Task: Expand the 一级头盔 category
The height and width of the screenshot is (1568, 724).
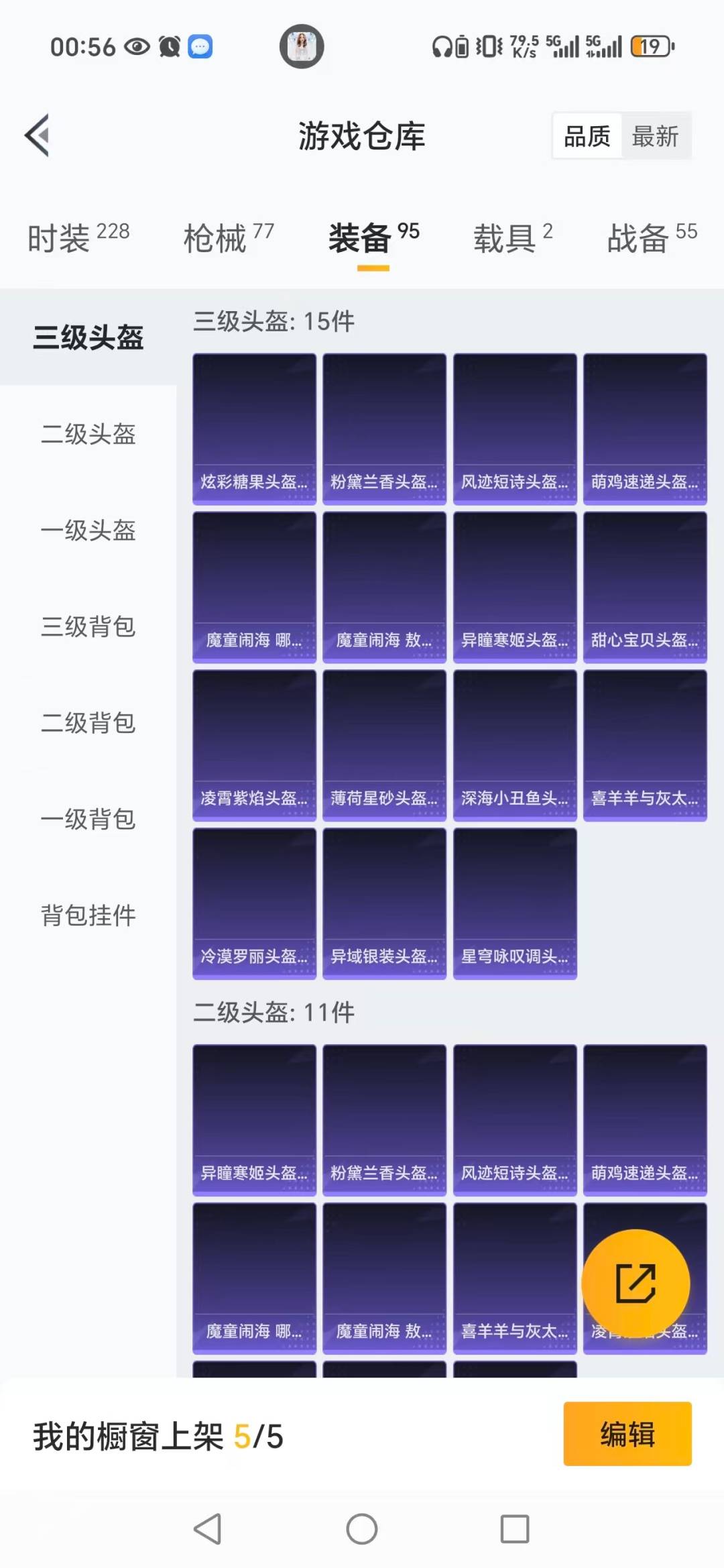Action: tap(87, 532)
